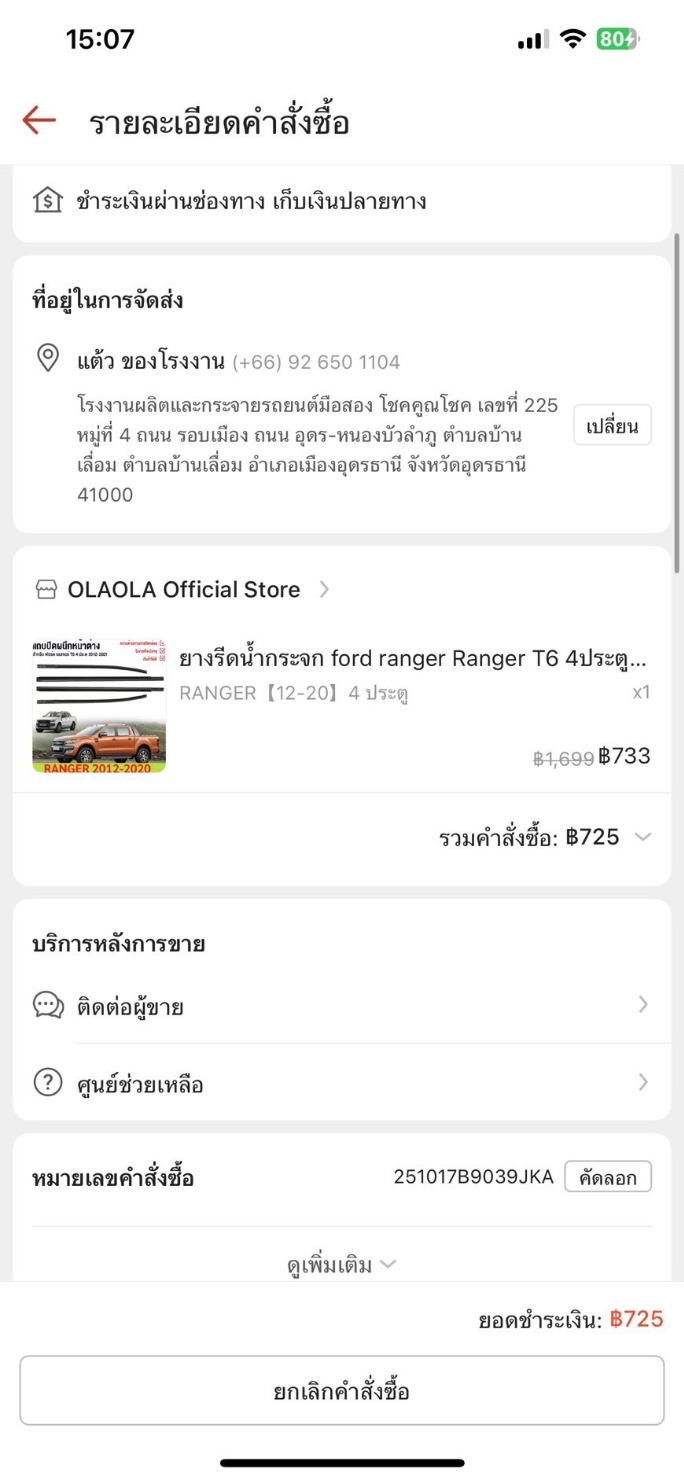This screenshot has width=684, height=1480.
Task: Open the ศูนย์ช่วยเหลือ help center
Action: pos(341,1083)
